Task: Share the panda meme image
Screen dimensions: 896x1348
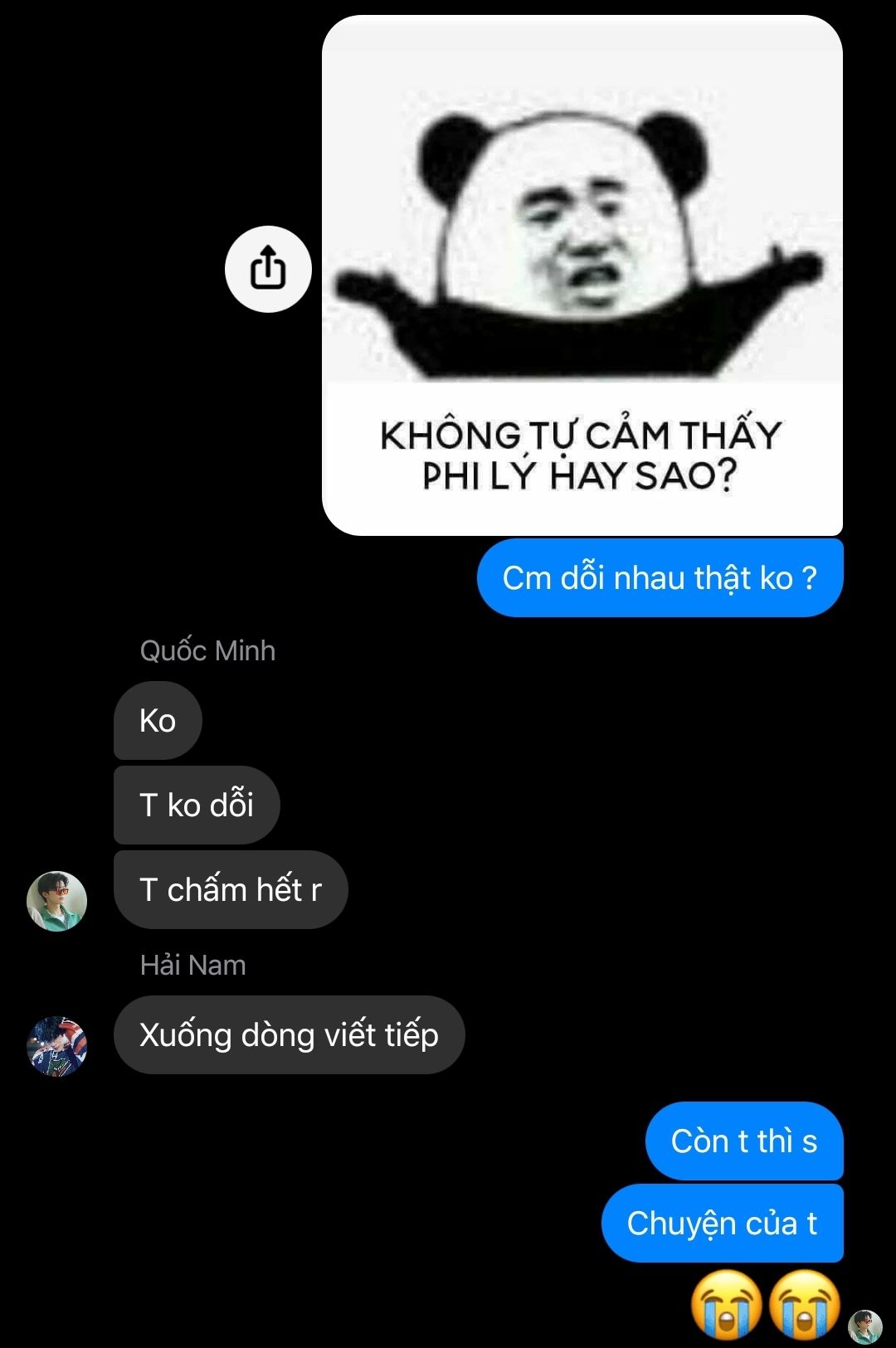Action: pos(268,269)
